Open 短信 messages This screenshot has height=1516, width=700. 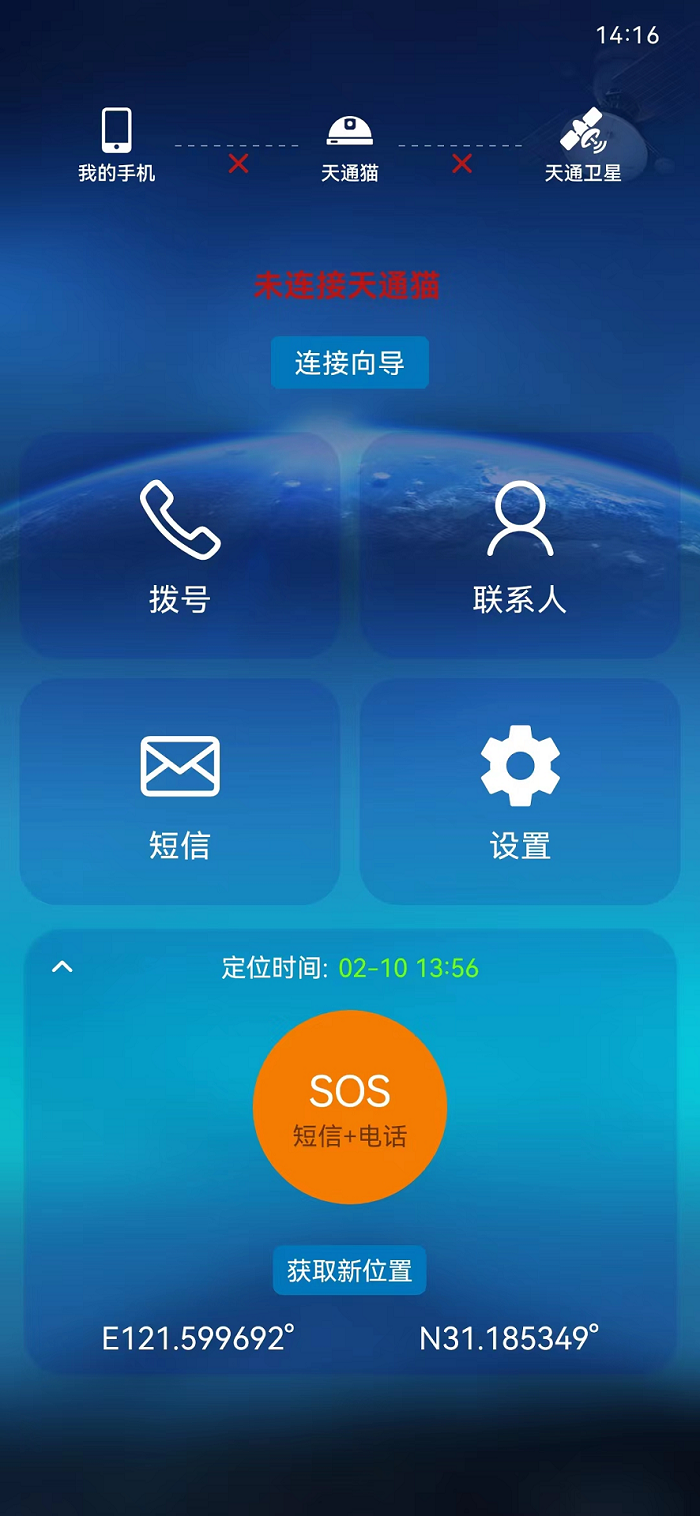(180, 791)
